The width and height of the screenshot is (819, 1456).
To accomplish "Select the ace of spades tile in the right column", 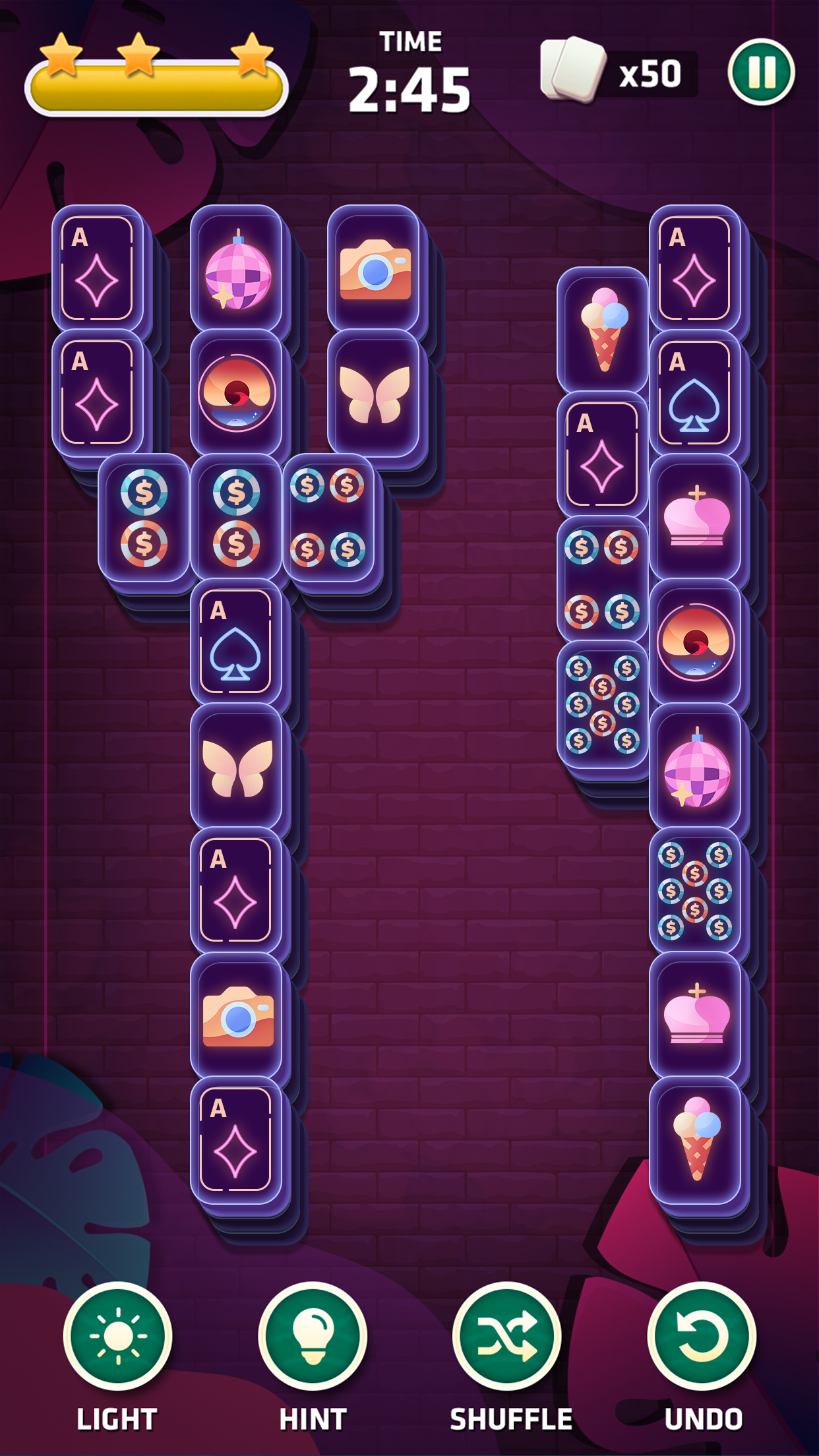I will coord(695,393).
